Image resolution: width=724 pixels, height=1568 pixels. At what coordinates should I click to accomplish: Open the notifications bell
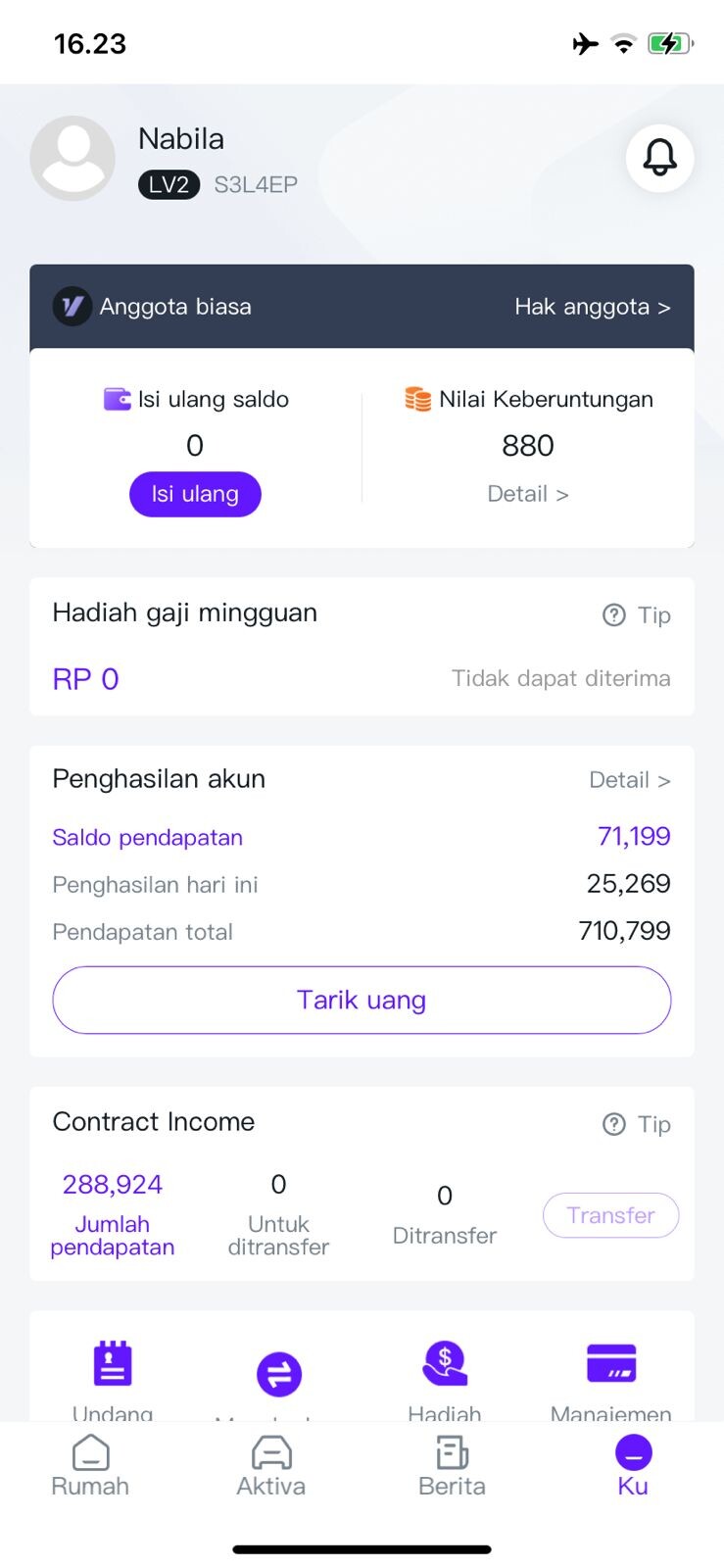[x=659, y=158]
